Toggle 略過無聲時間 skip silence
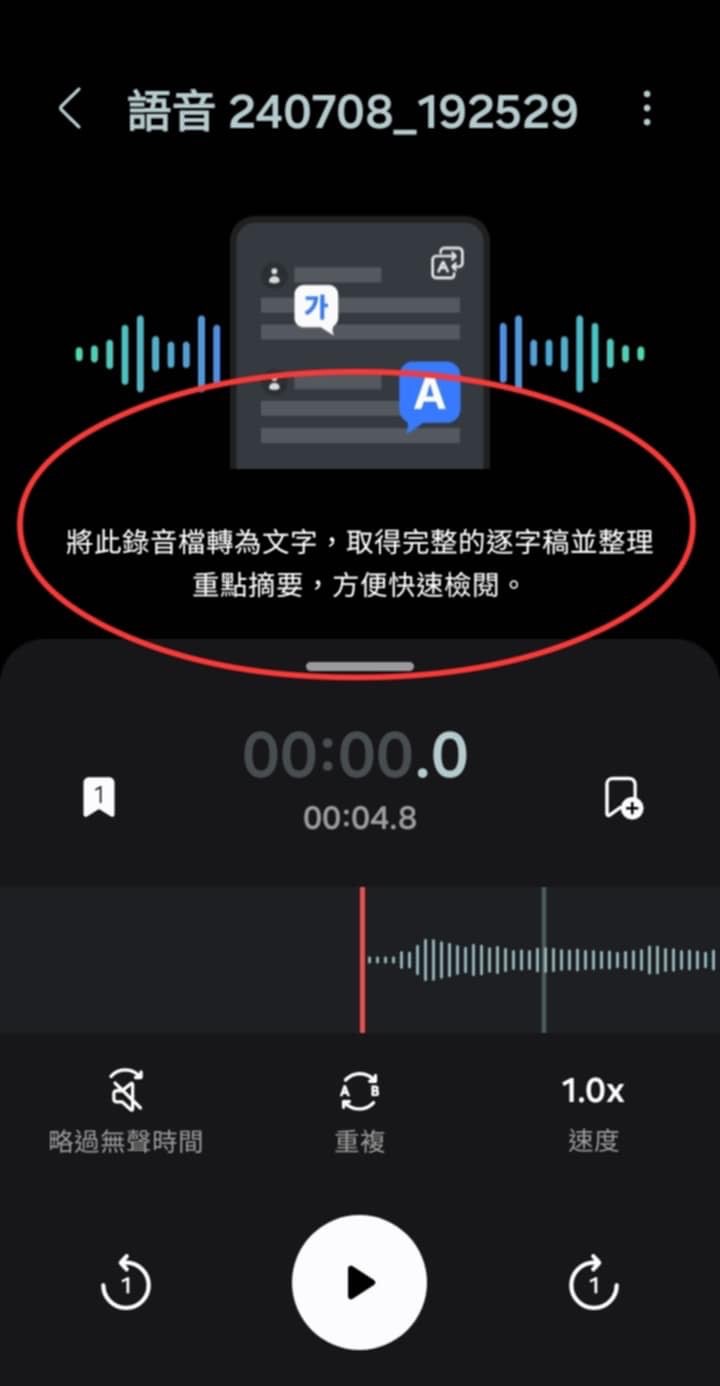 click(126, 1110)
